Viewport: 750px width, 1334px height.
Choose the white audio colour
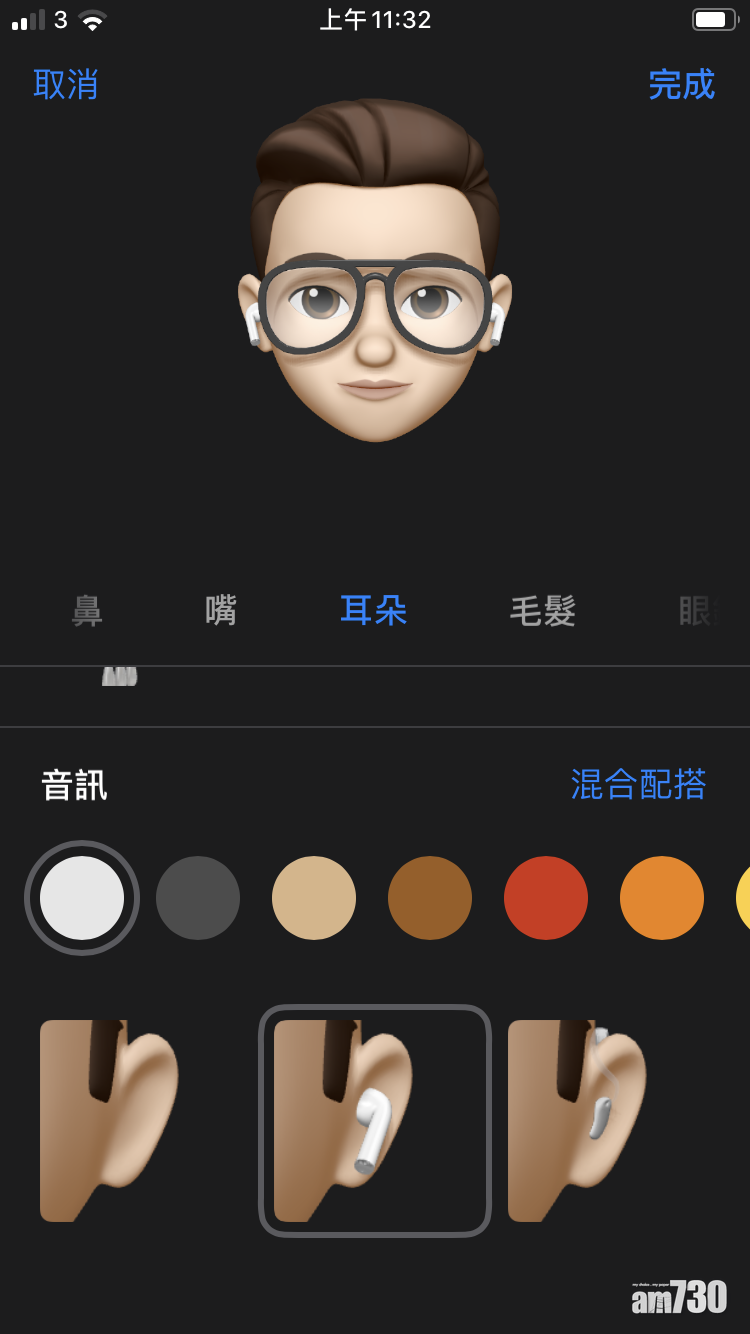[x=82, y=898]
